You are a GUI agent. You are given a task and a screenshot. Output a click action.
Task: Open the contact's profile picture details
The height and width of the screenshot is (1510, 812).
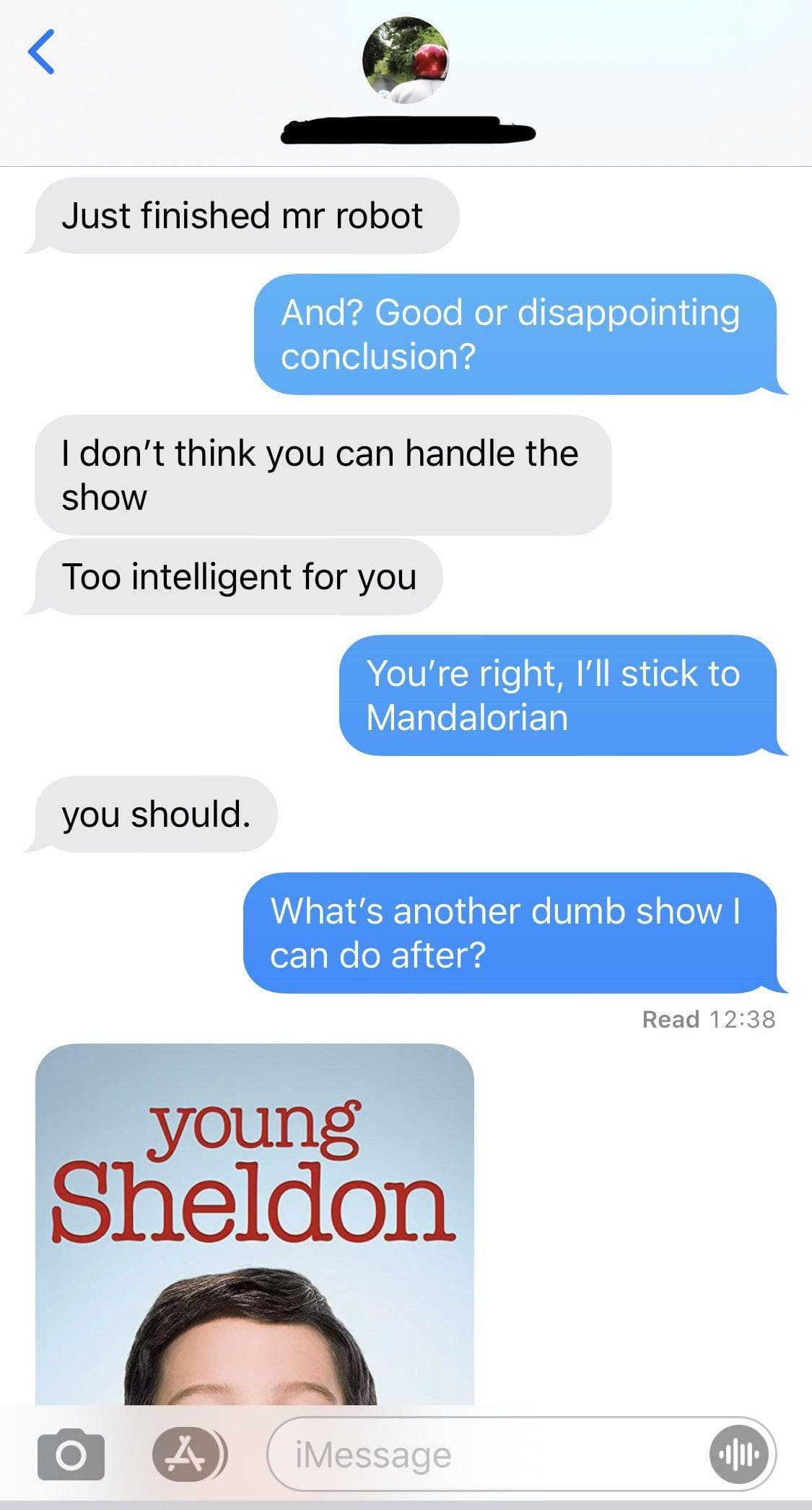tap(405, 60)
